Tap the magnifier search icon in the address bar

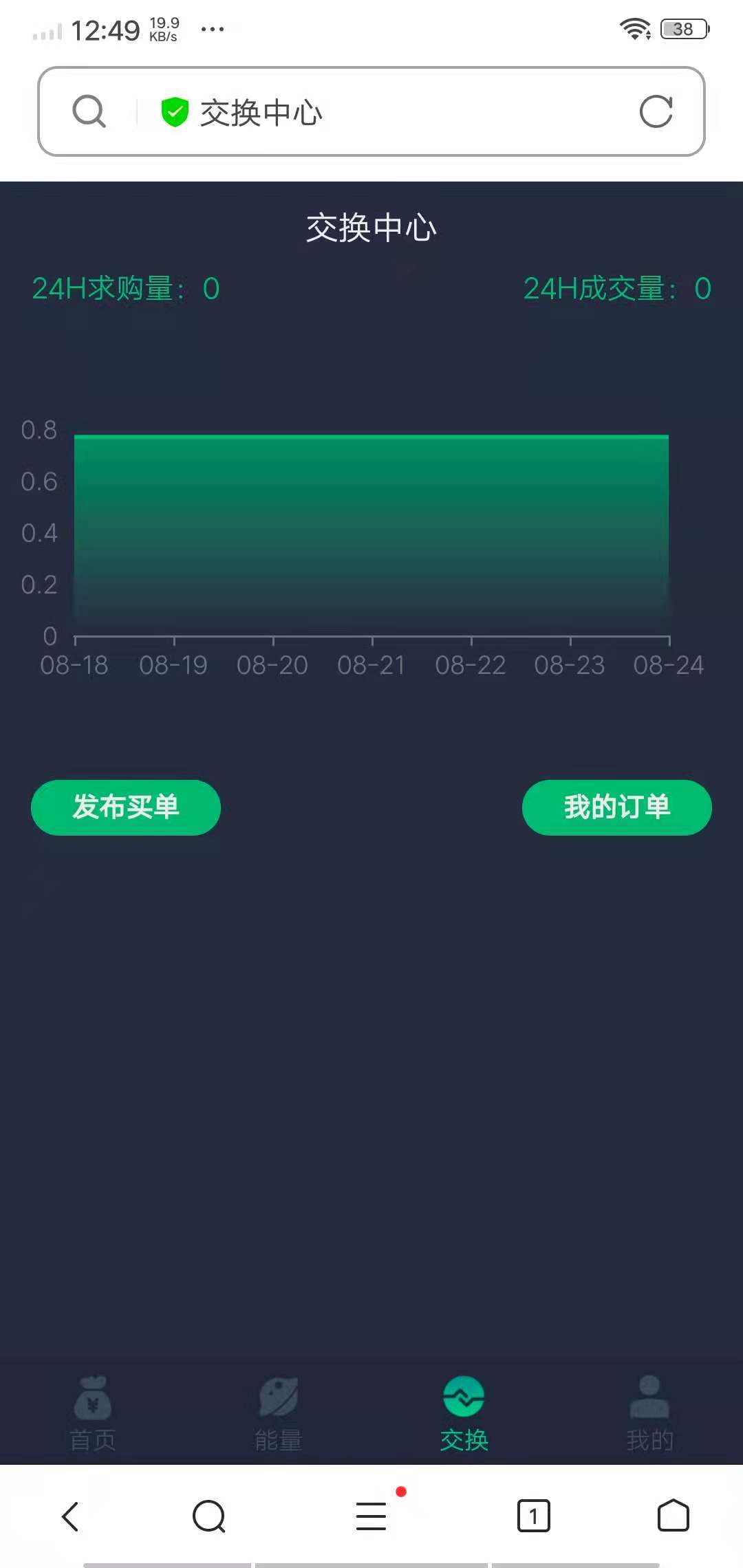88,112
